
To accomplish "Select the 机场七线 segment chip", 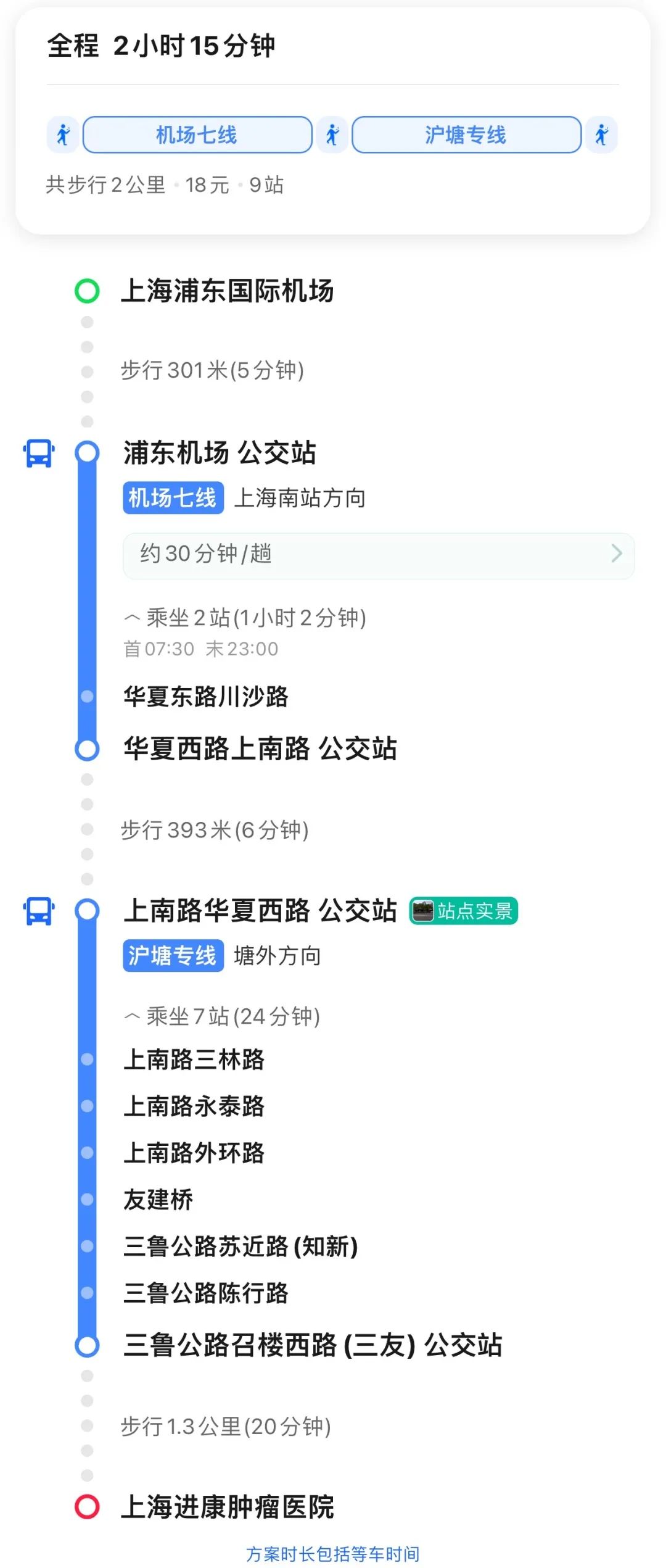I will click(197, 135).
